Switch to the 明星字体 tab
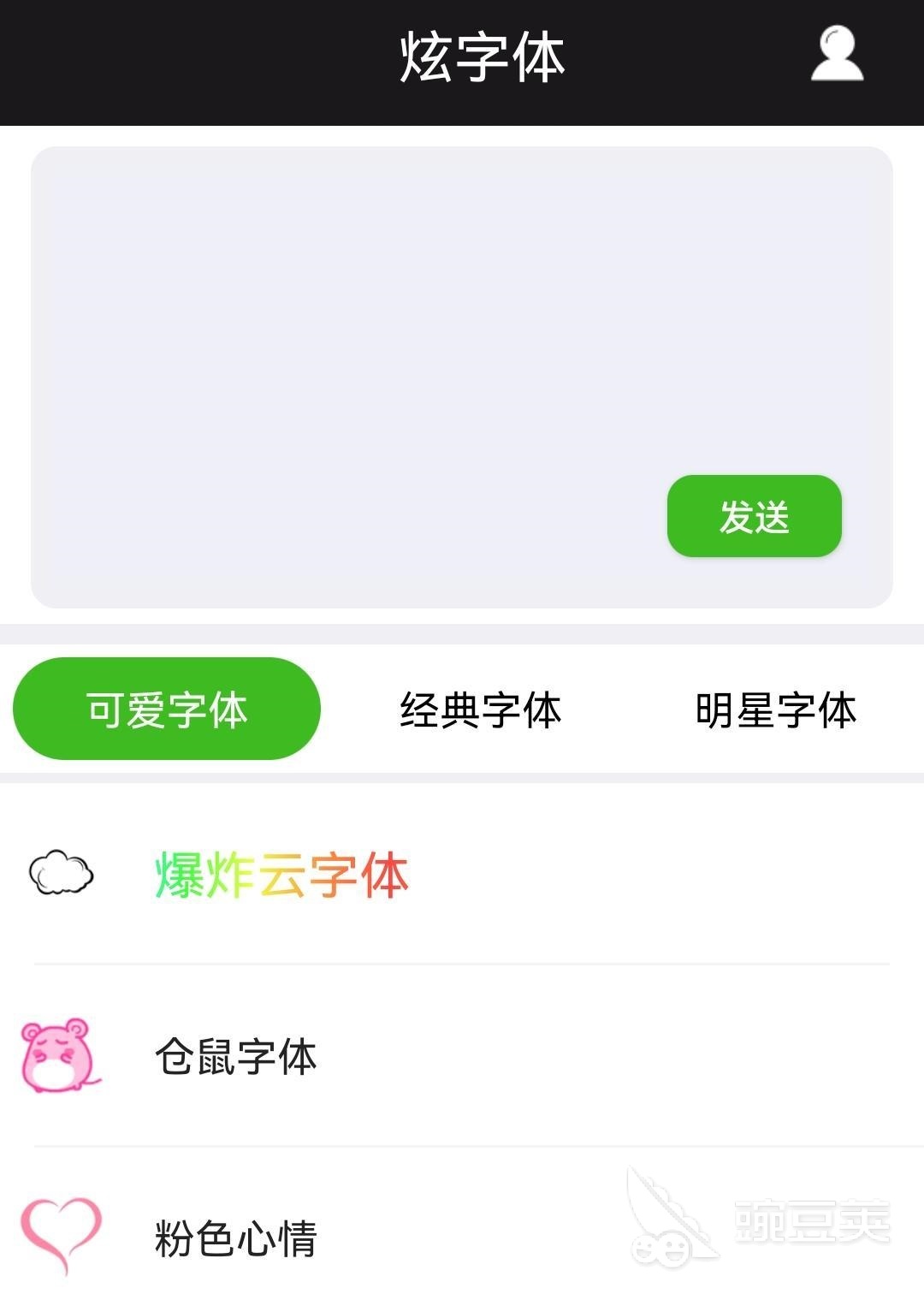 pyautogui.click(x=776, y=710)
